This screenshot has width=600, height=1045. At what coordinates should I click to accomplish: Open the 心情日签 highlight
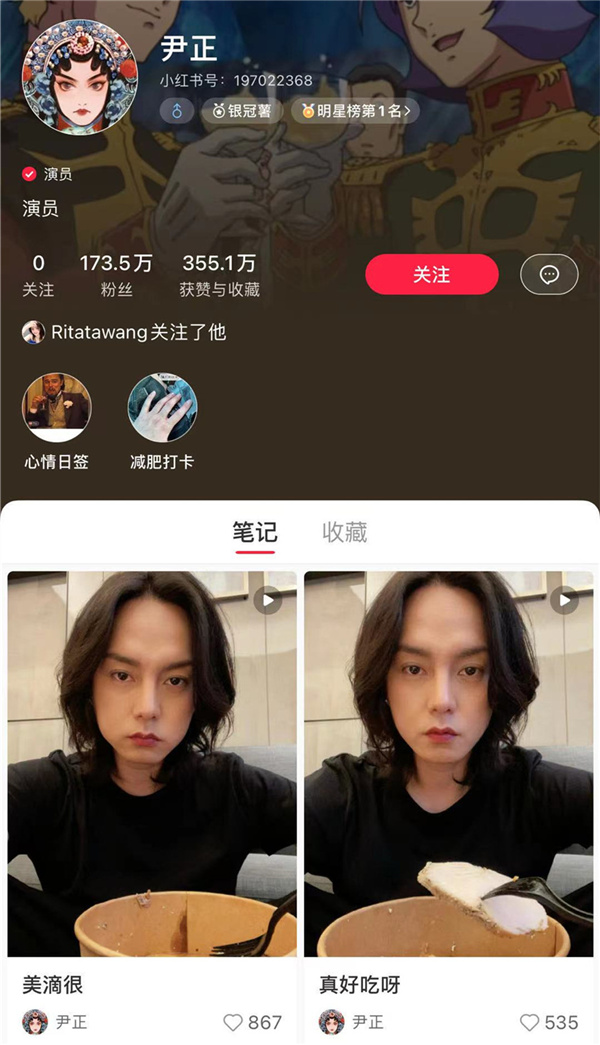[x=57, y=409]
